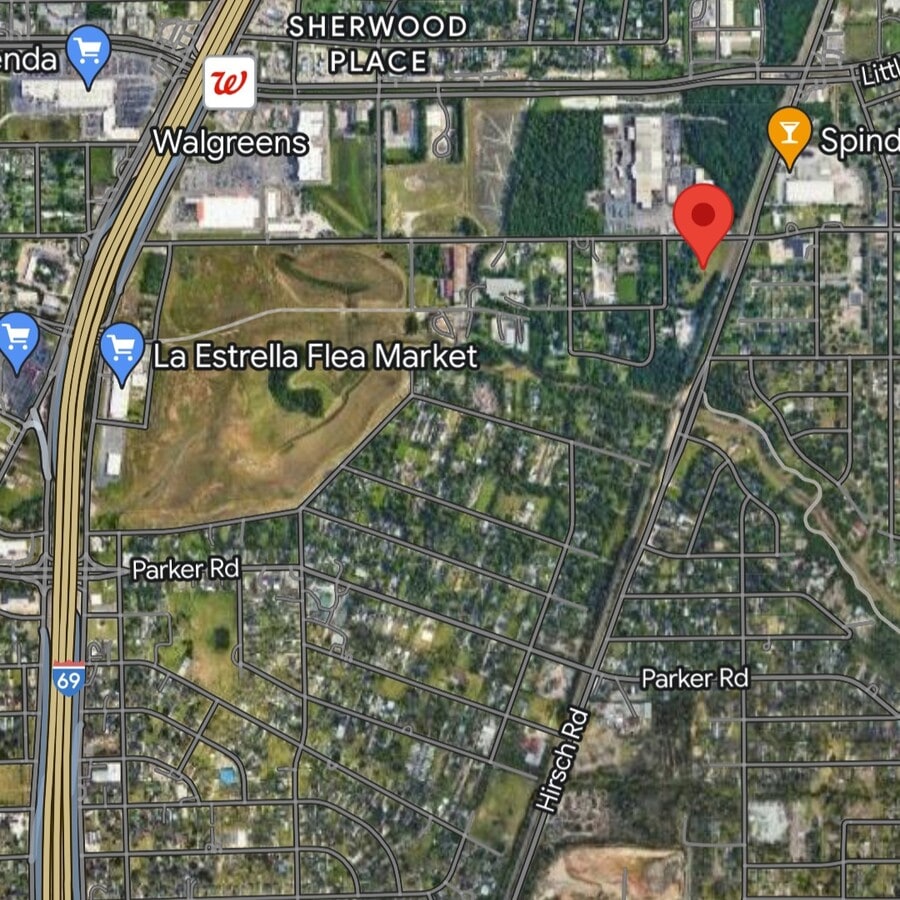Open the shopping pin near Sherwood Place
This screenshot has height=900, width=900.
pyautogui.click(x=88, y=52)
